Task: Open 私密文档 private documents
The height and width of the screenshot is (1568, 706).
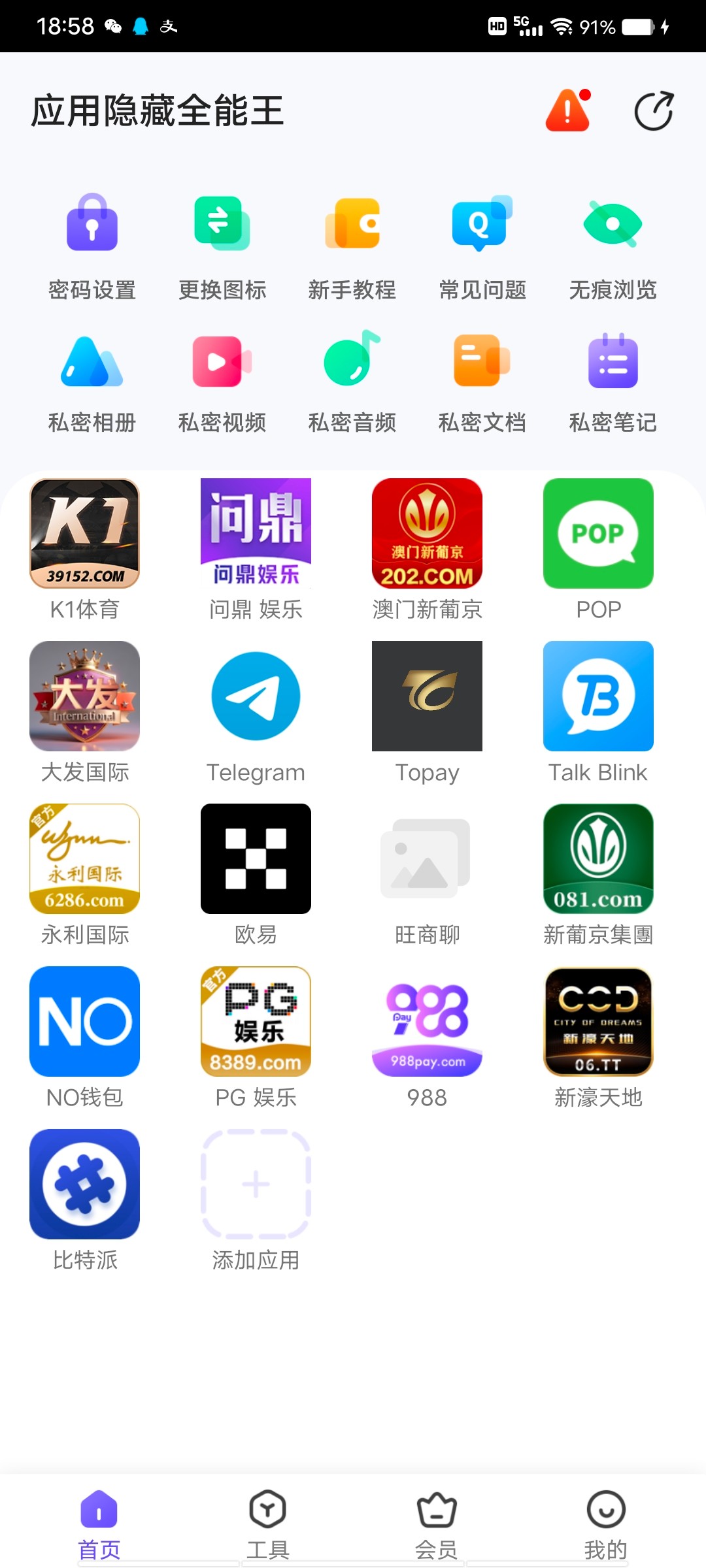Action: [x=482, y=383]
